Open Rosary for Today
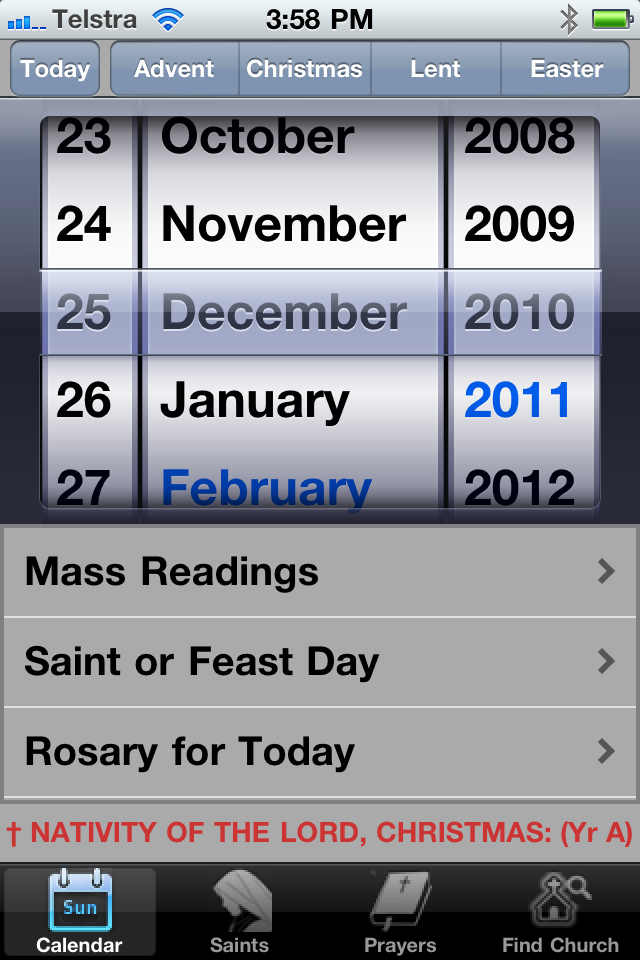The width and height of the screenshot is (640, 960). (320, 752)
